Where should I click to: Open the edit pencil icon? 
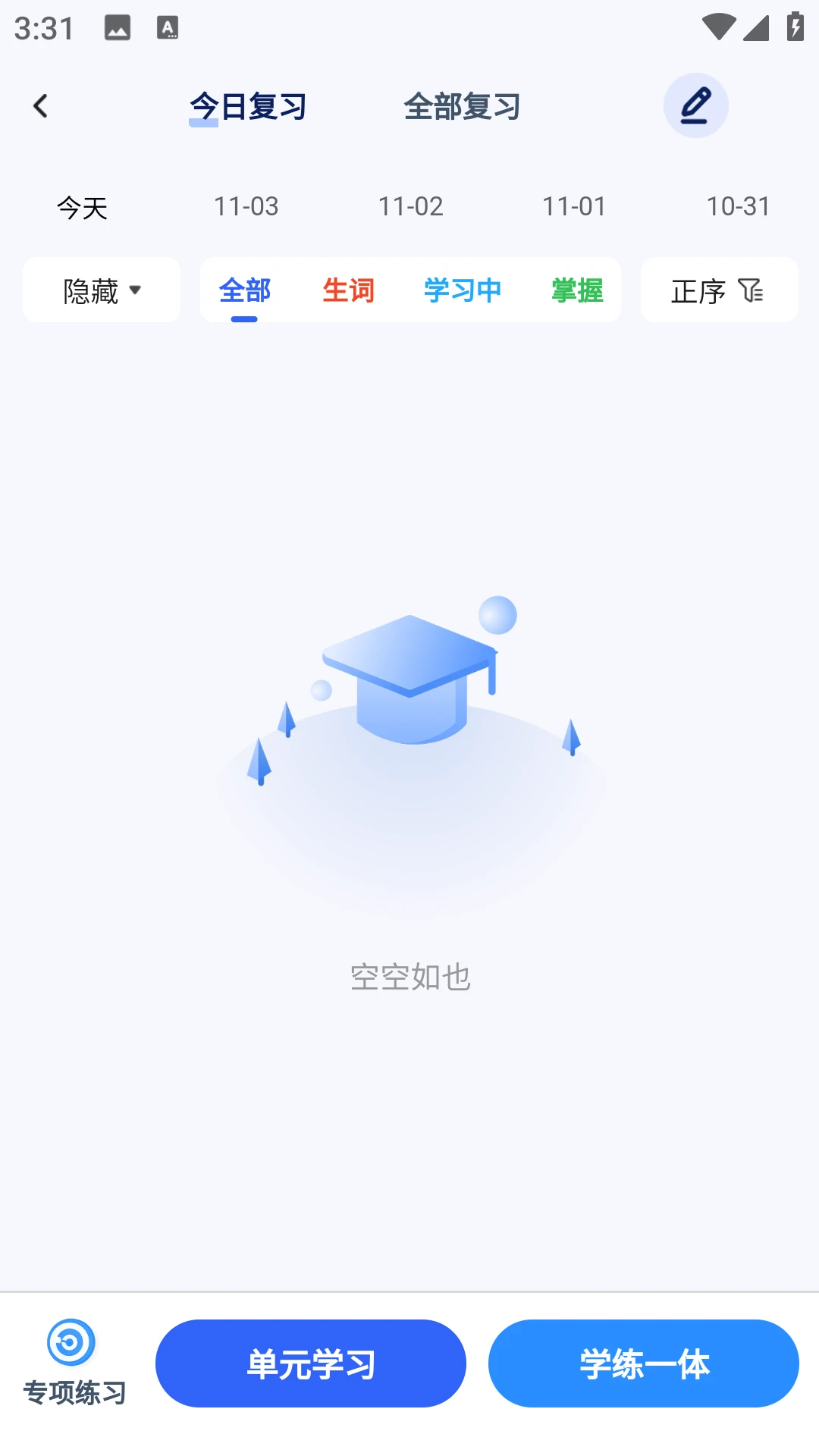[695, 105]
